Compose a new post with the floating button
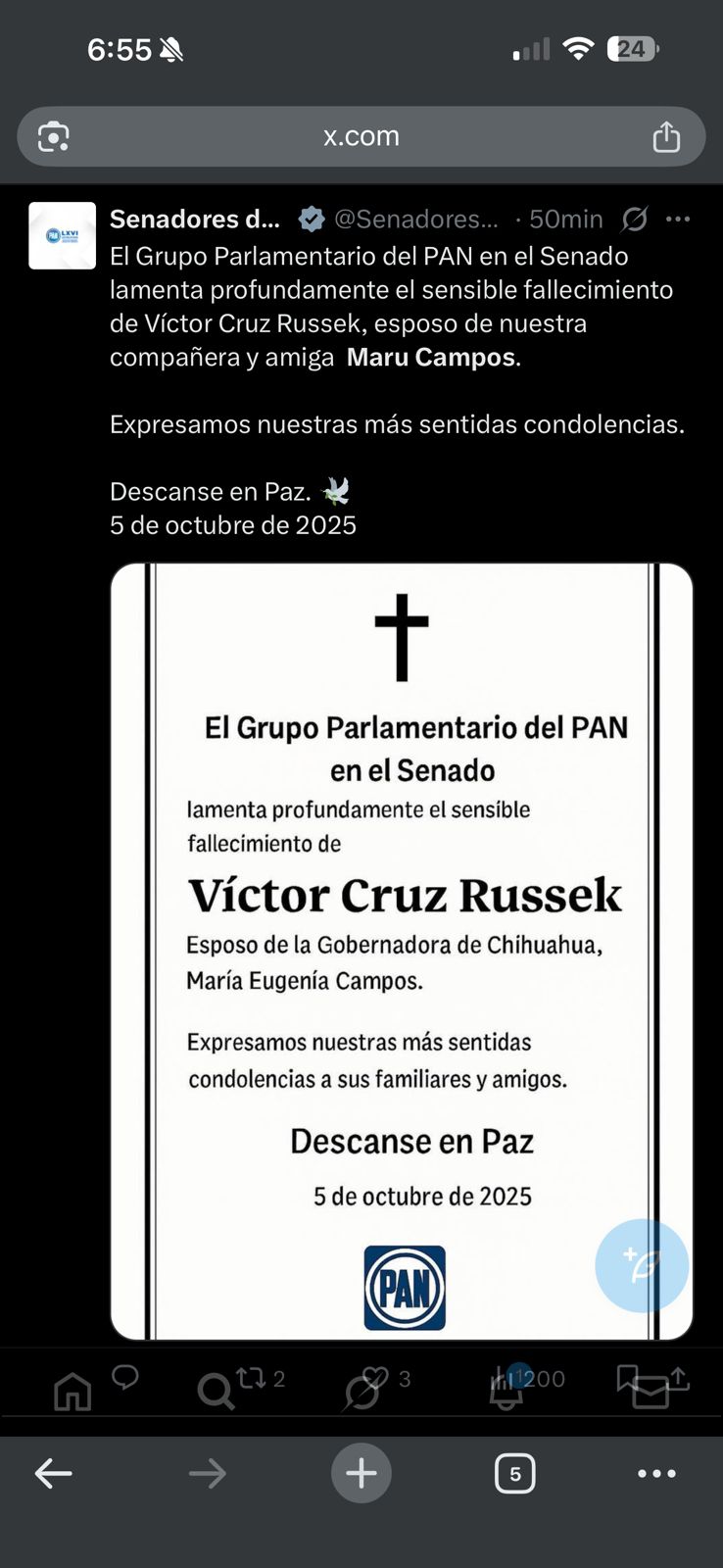 point(642,1265)
